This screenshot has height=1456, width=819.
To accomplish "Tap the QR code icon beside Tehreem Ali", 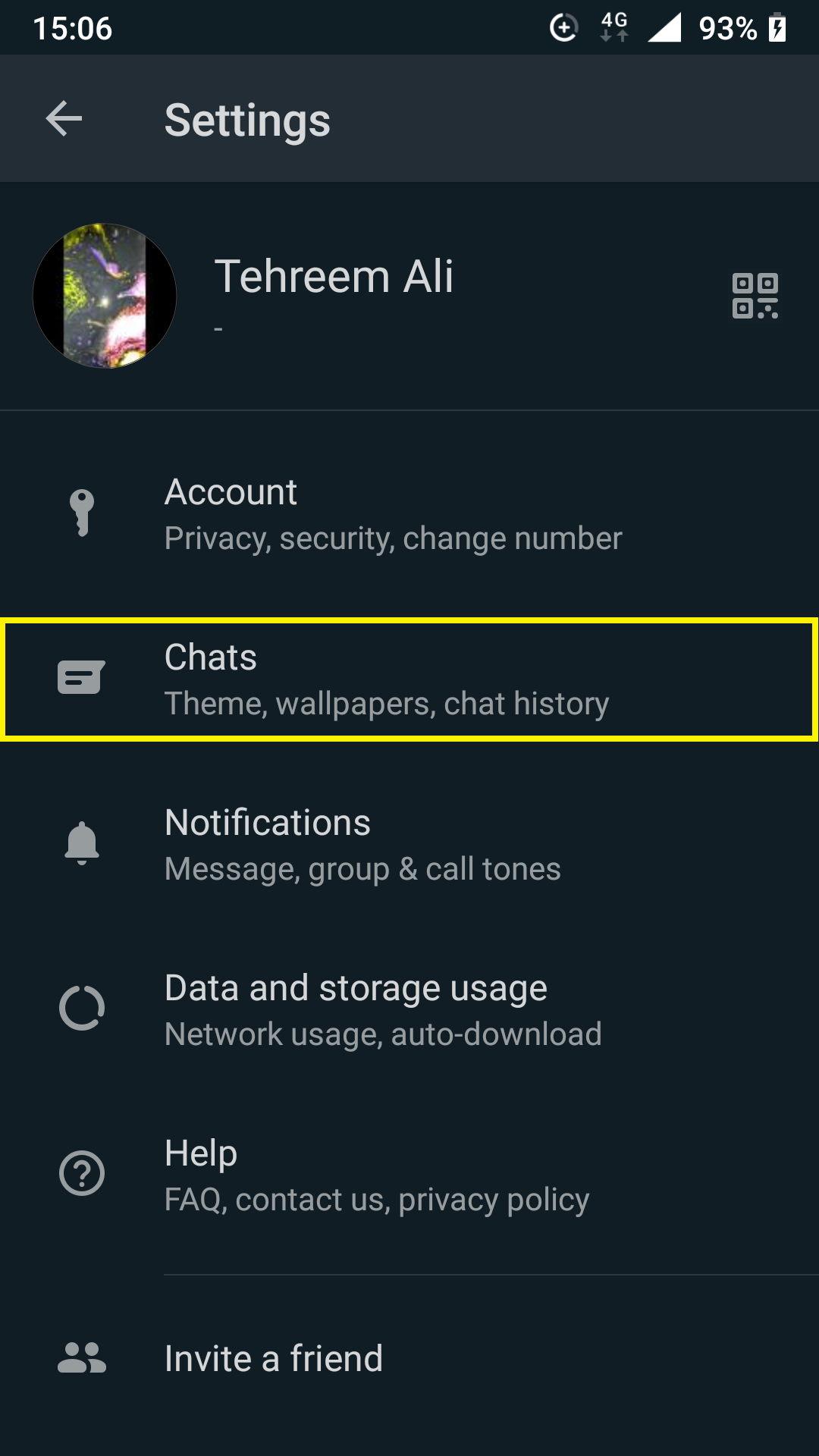I will (x=755, y=297).
